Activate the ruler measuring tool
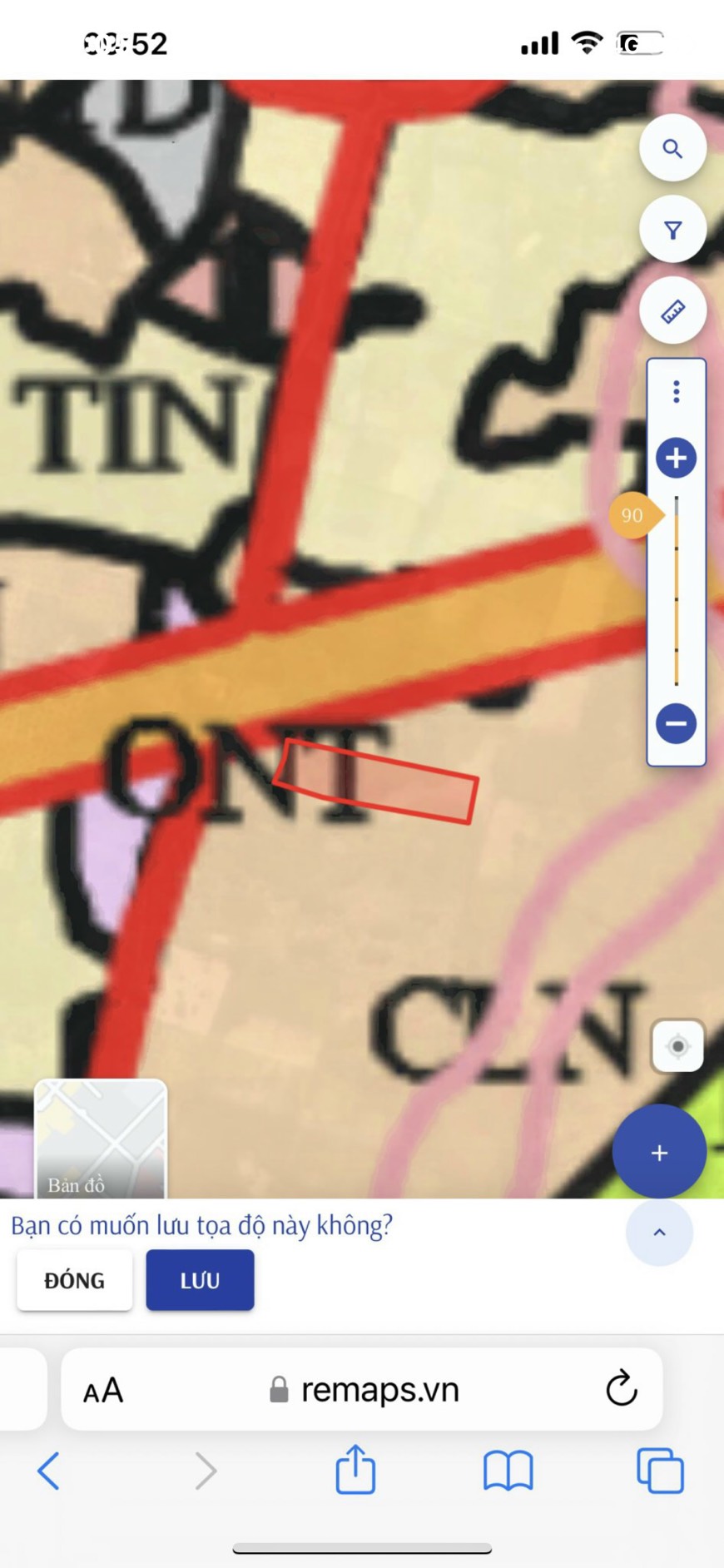 pyautogui.click(x=672, y=311)
